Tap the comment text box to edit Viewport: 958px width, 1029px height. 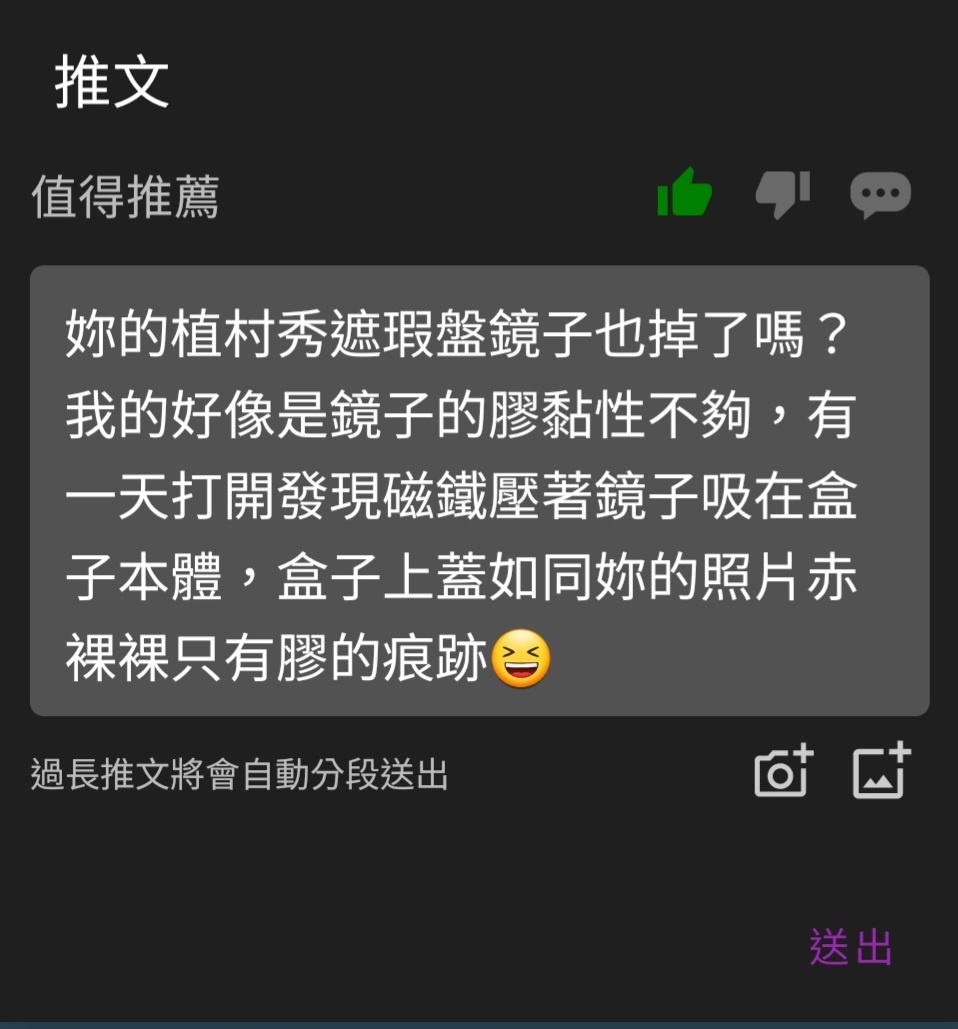[479, 490]
